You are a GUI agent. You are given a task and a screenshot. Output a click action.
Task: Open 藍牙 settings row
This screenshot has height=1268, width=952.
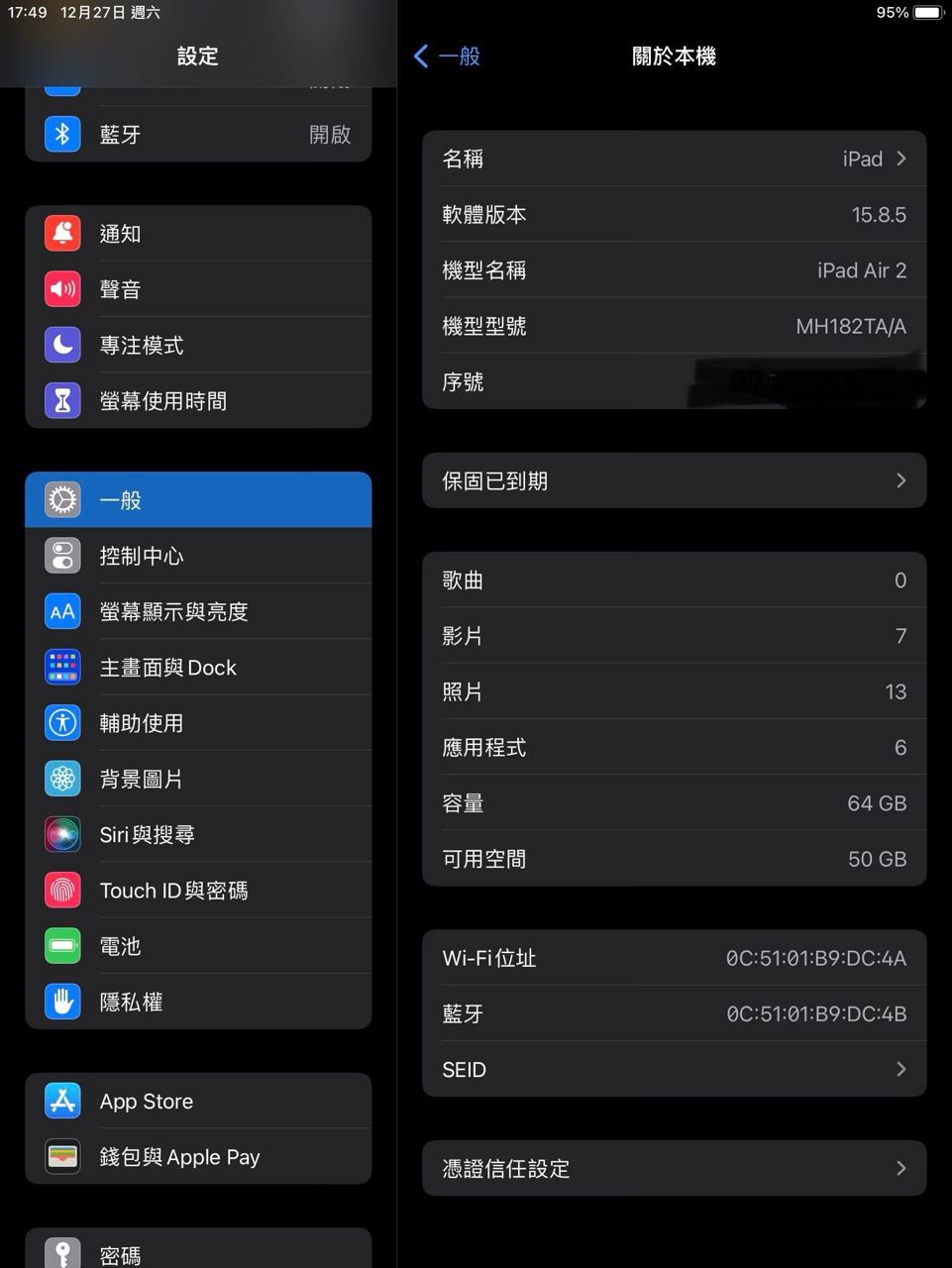(198, 135)
